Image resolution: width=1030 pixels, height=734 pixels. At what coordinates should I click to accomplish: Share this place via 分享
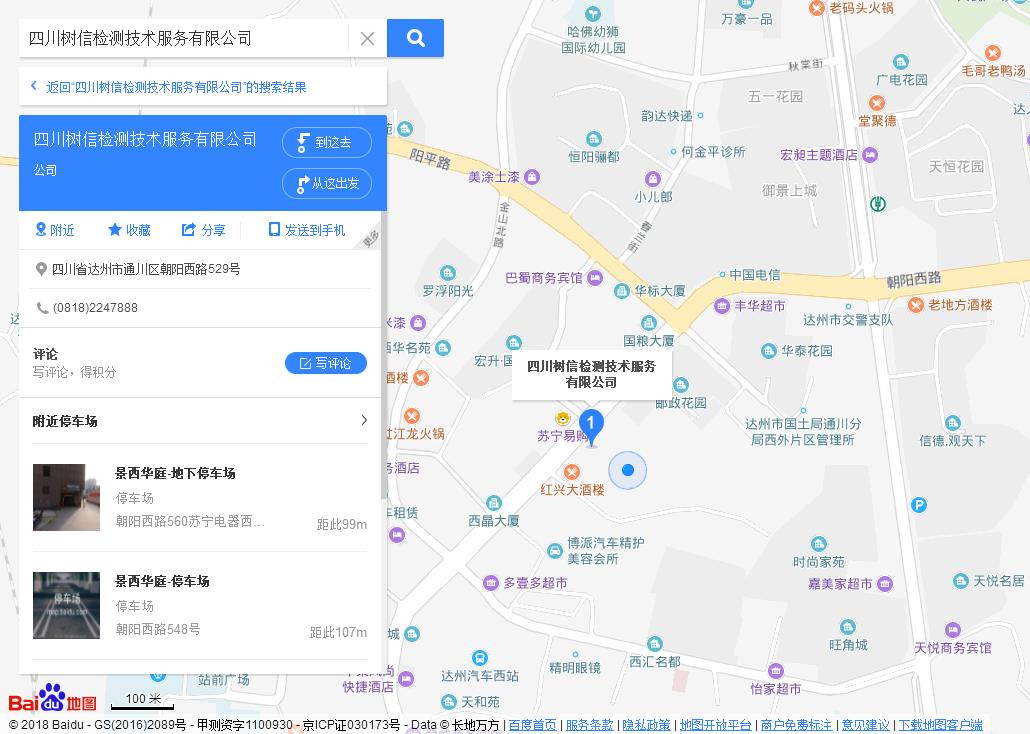click(x=204, y=230)
